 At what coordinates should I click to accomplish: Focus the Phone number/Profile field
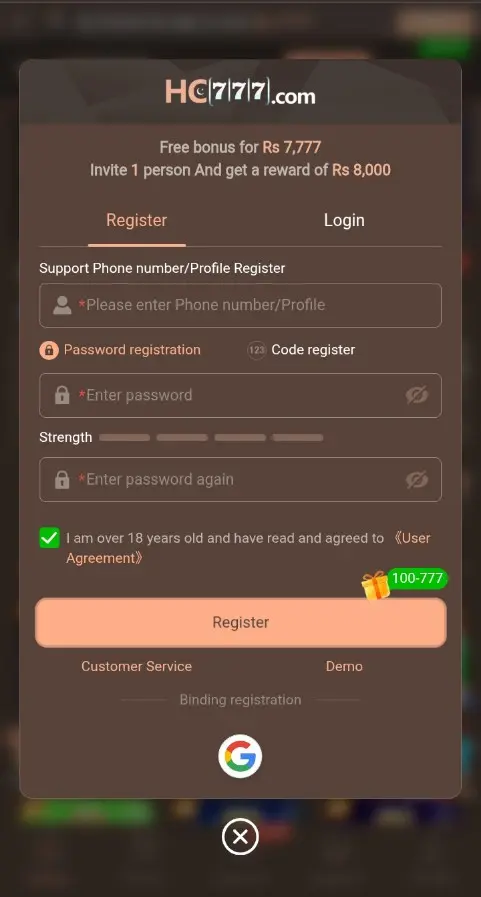click(240, 305)
